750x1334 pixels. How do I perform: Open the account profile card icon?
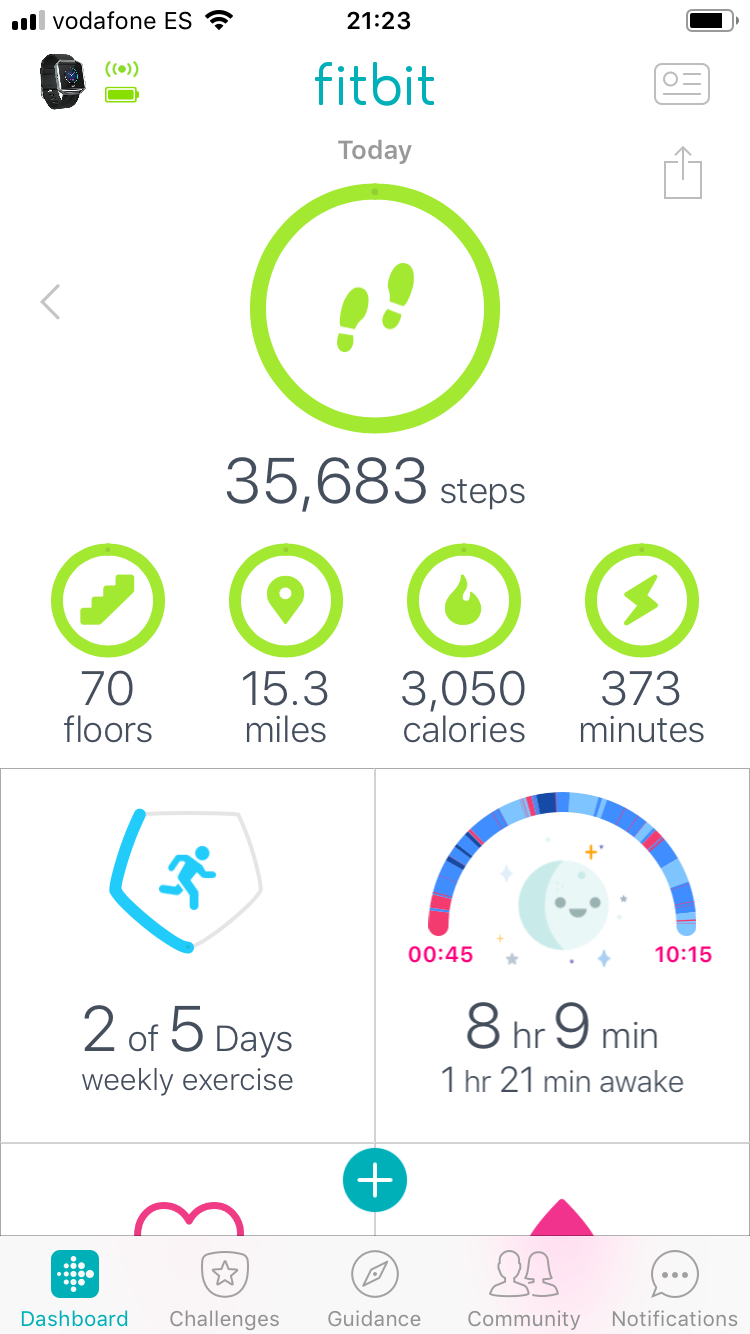682,84
